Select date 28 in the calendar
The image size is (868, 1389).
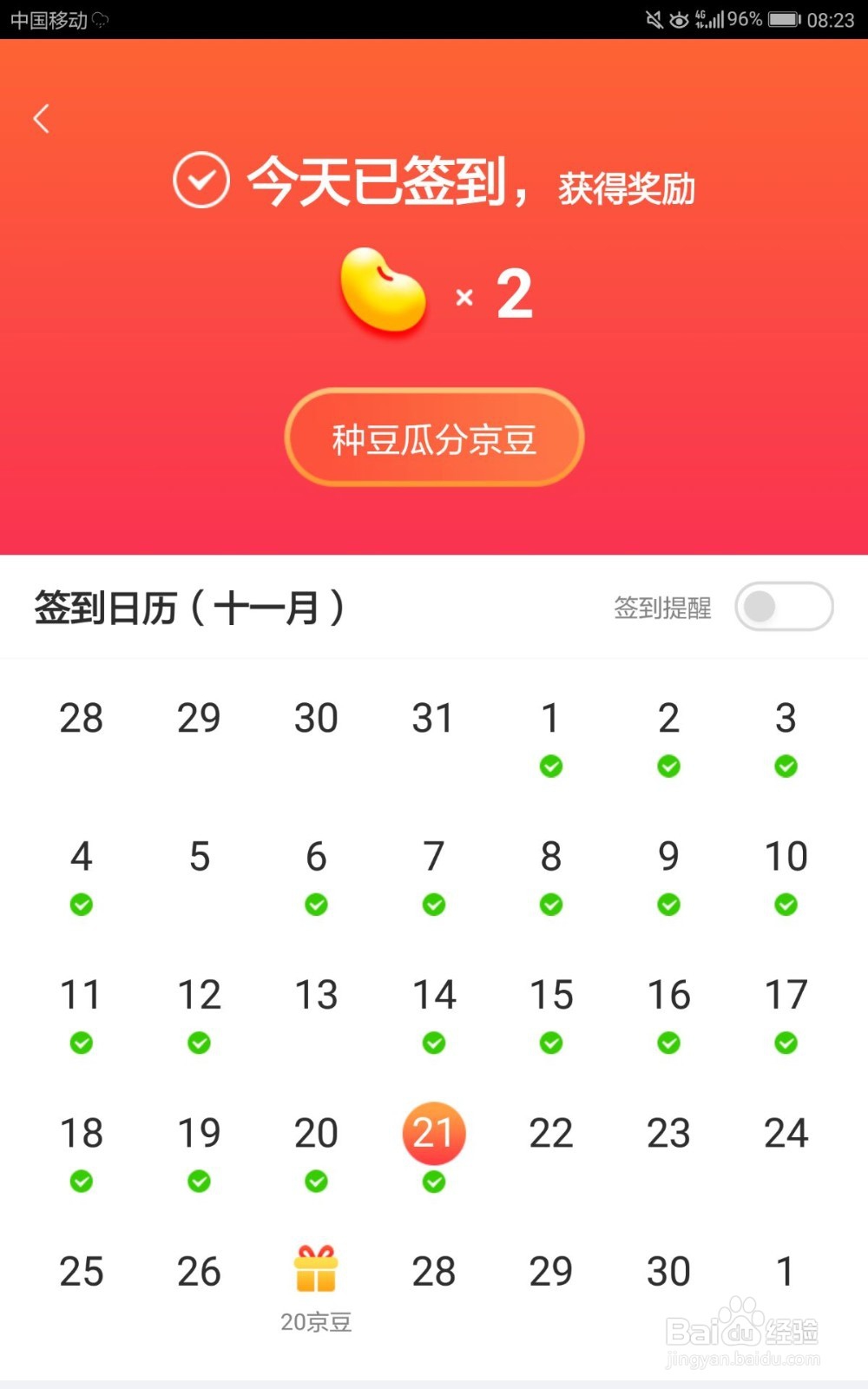(x=433, y=1271)
